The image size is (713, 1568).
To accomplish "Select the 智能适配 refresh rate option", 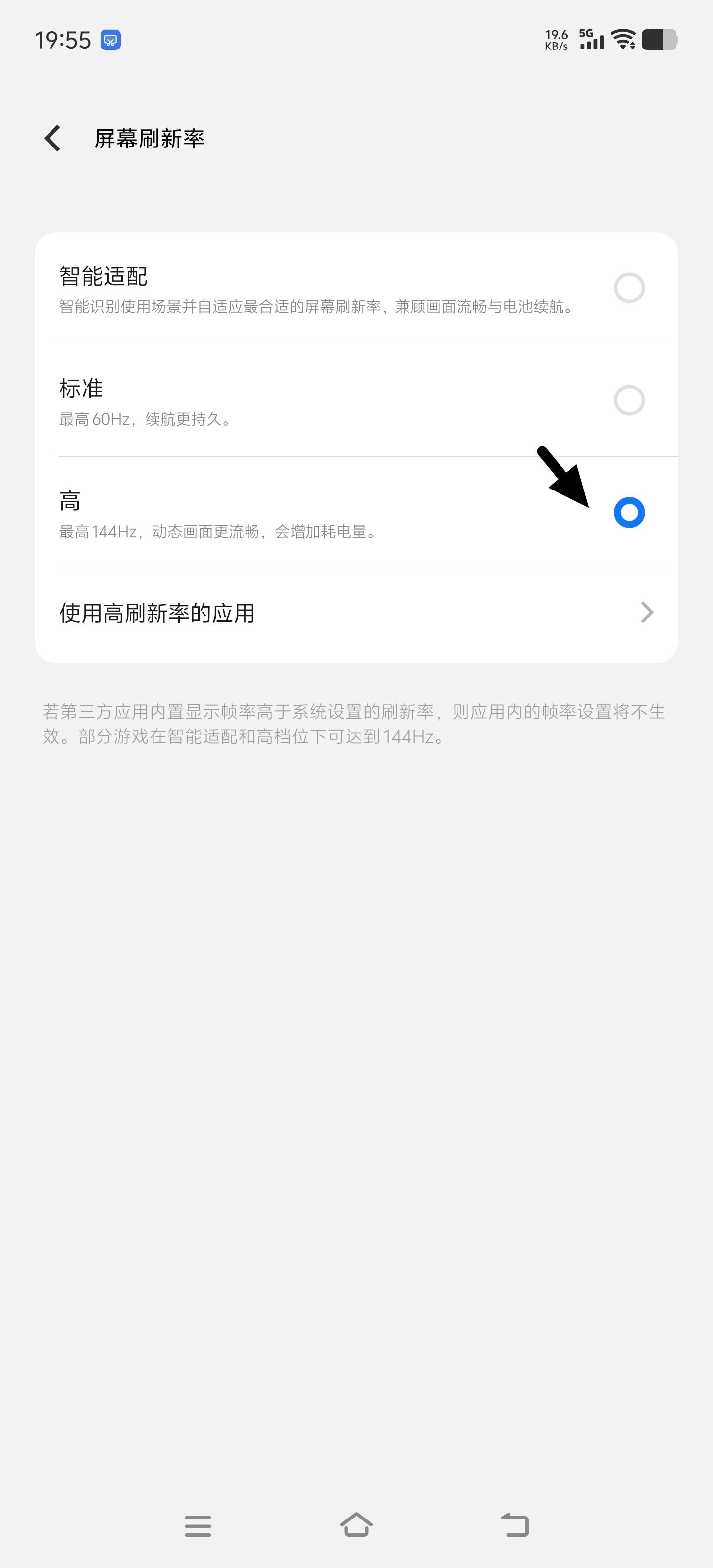I will point(356,289).
